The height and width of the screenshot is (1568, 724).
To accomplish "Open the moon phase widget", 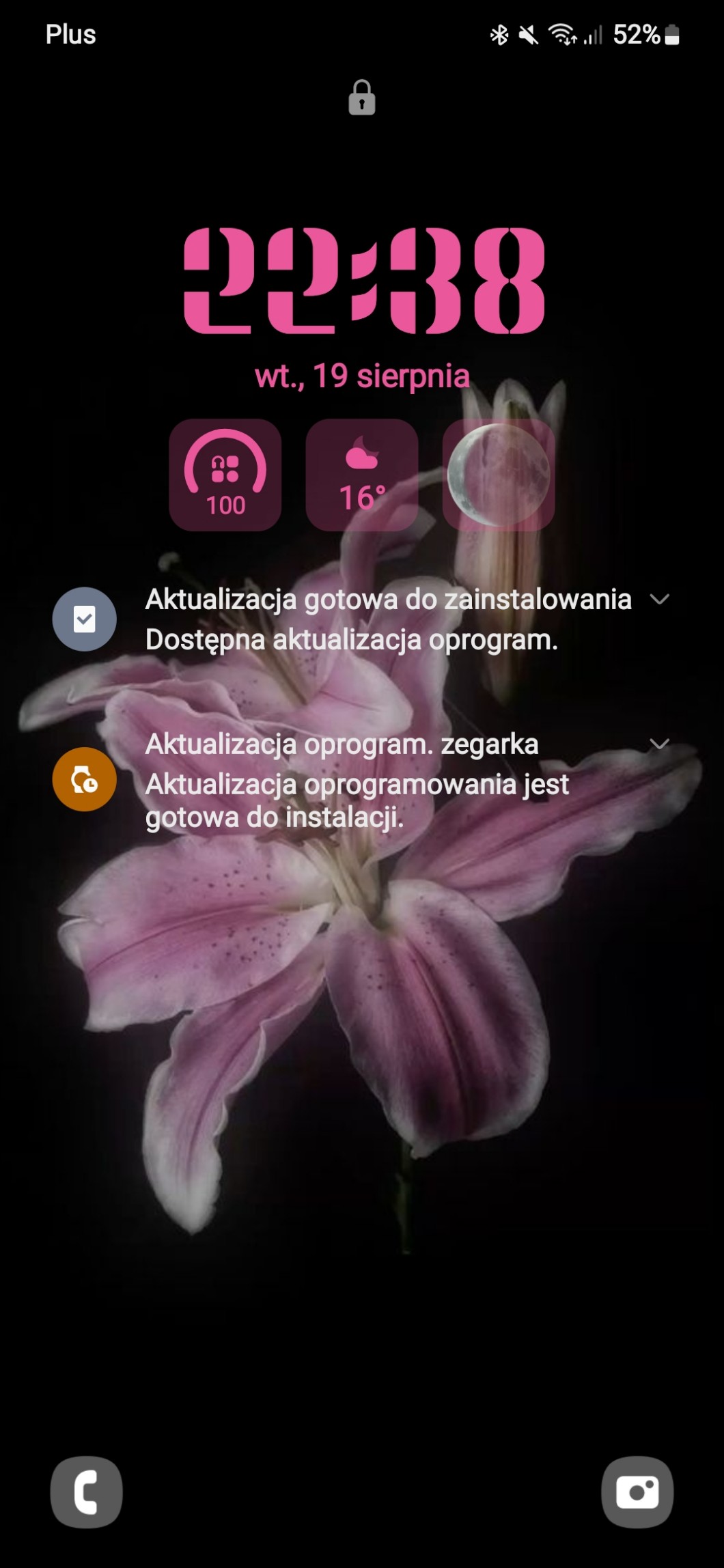I will (x=498, y=475).
